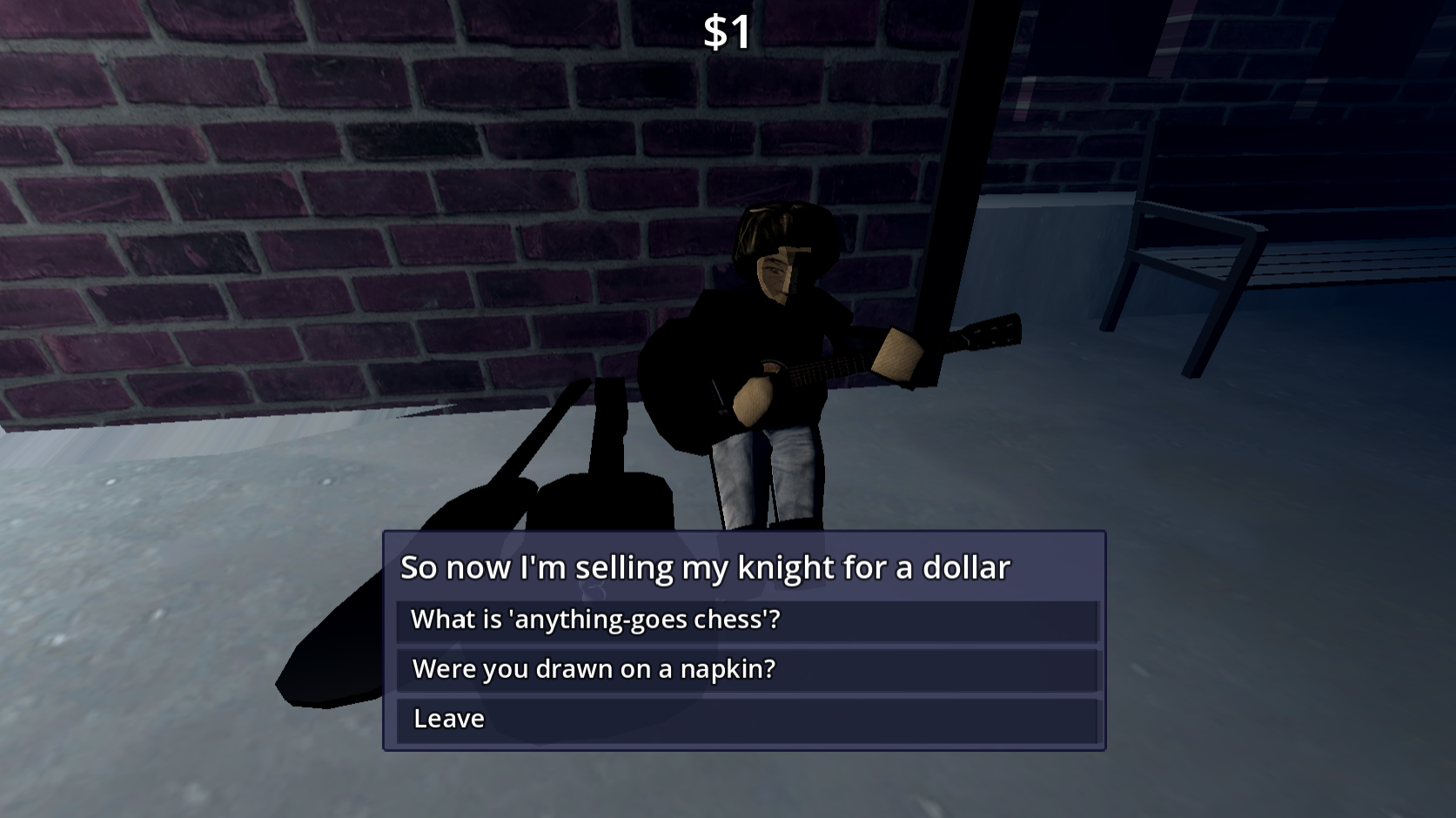Choose "Were you drawn on a napkin?"
The width and height of the screenshot is (1456, 818).
747,670
